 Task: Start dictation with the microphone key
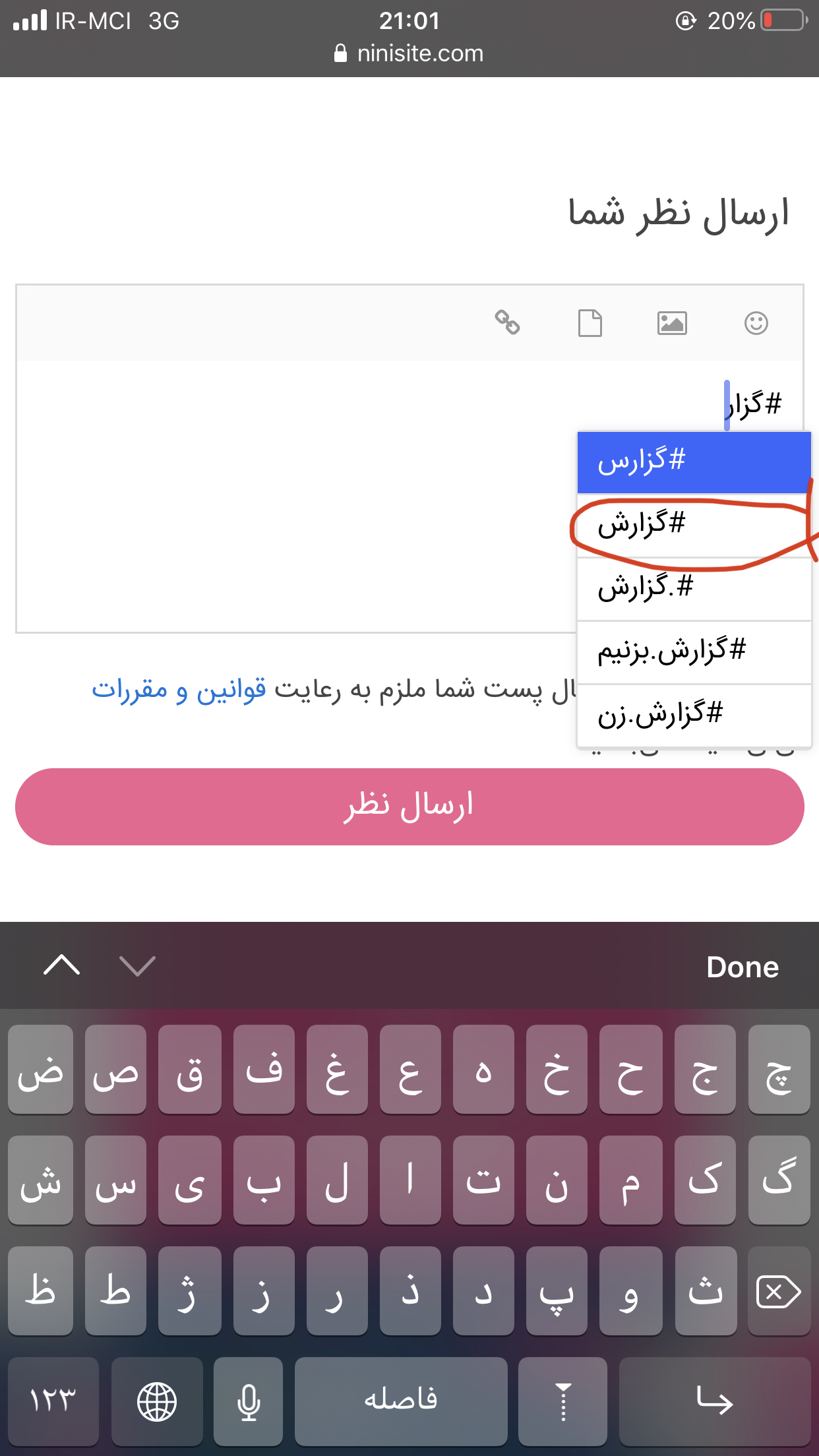point(249,1401)
